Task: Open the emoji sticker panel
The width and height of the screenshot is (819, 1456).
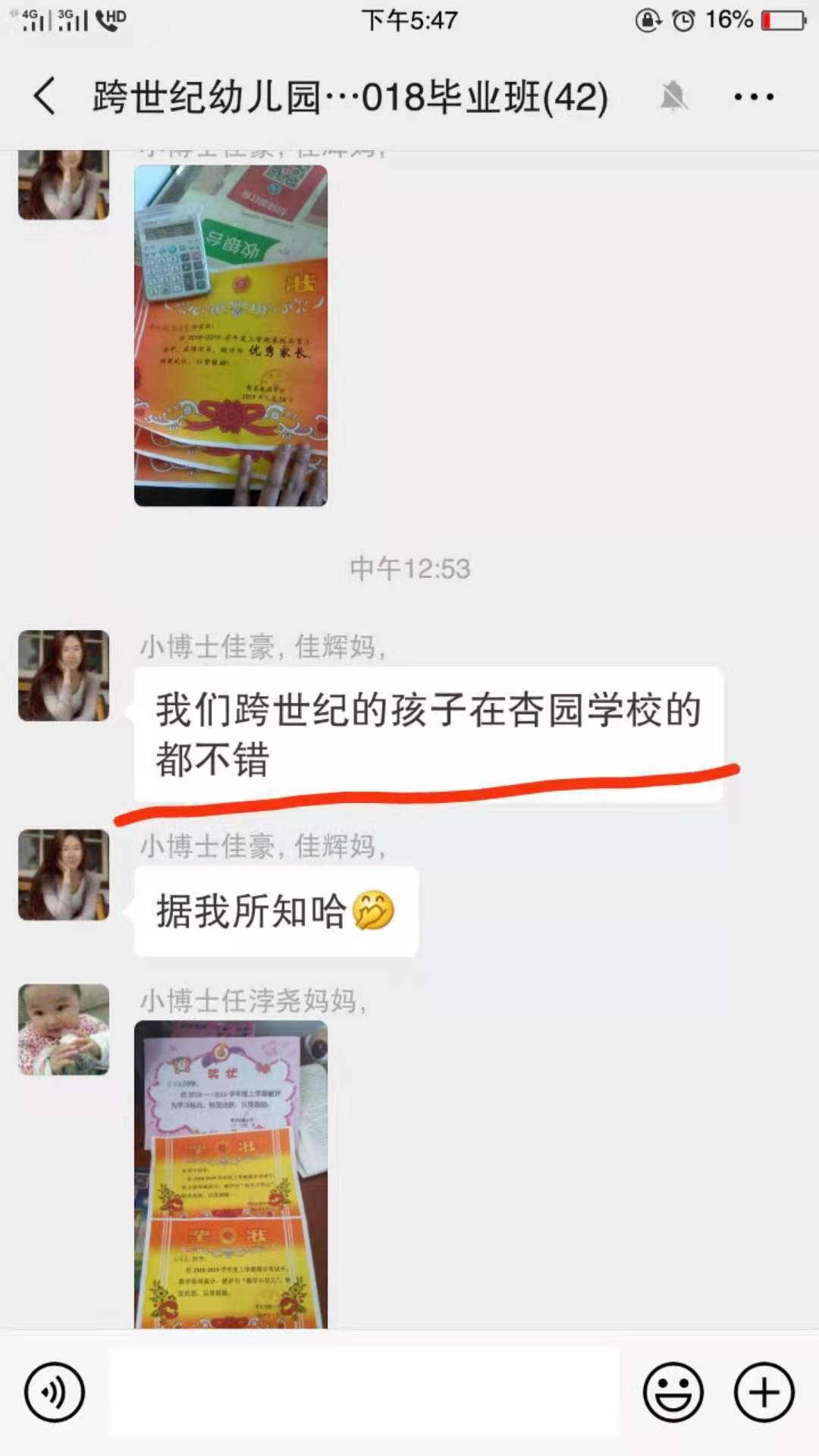Action: 673,1392
